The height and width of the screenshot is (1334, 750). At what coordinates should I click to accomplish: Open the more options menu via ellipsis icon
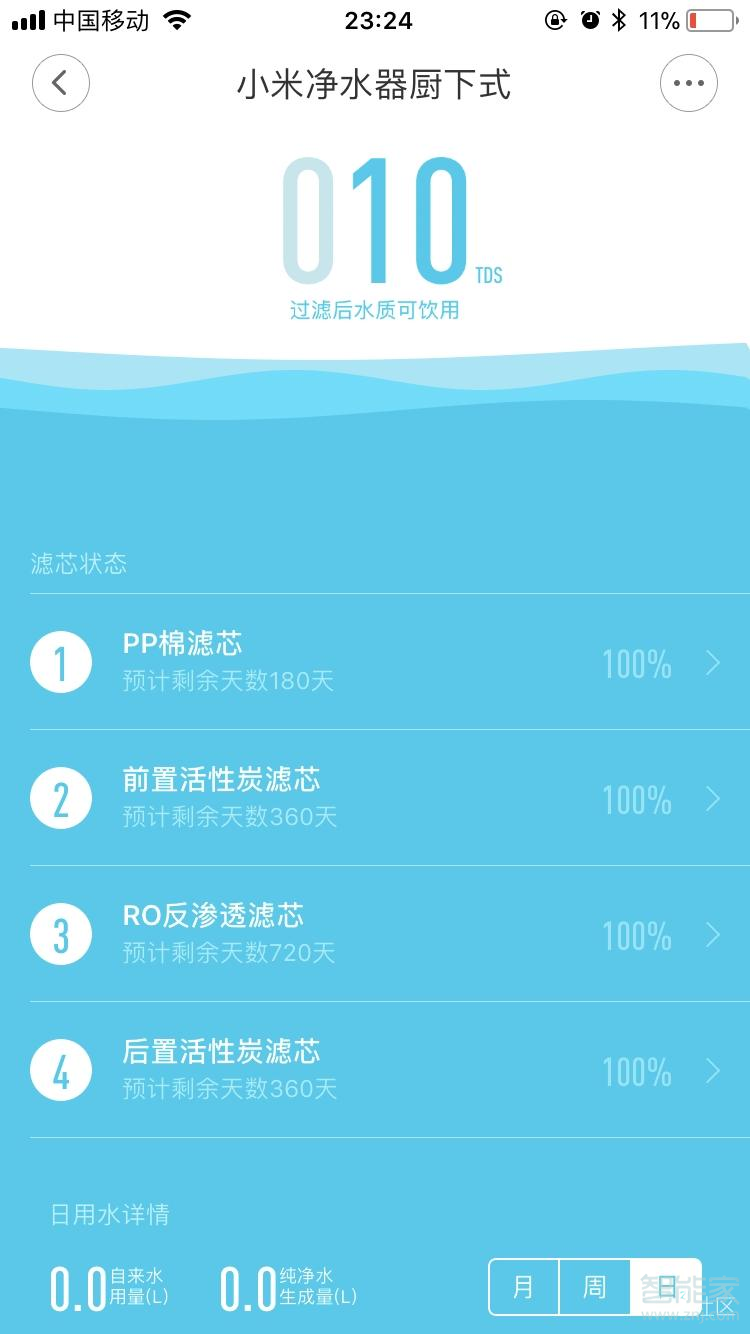688,83
